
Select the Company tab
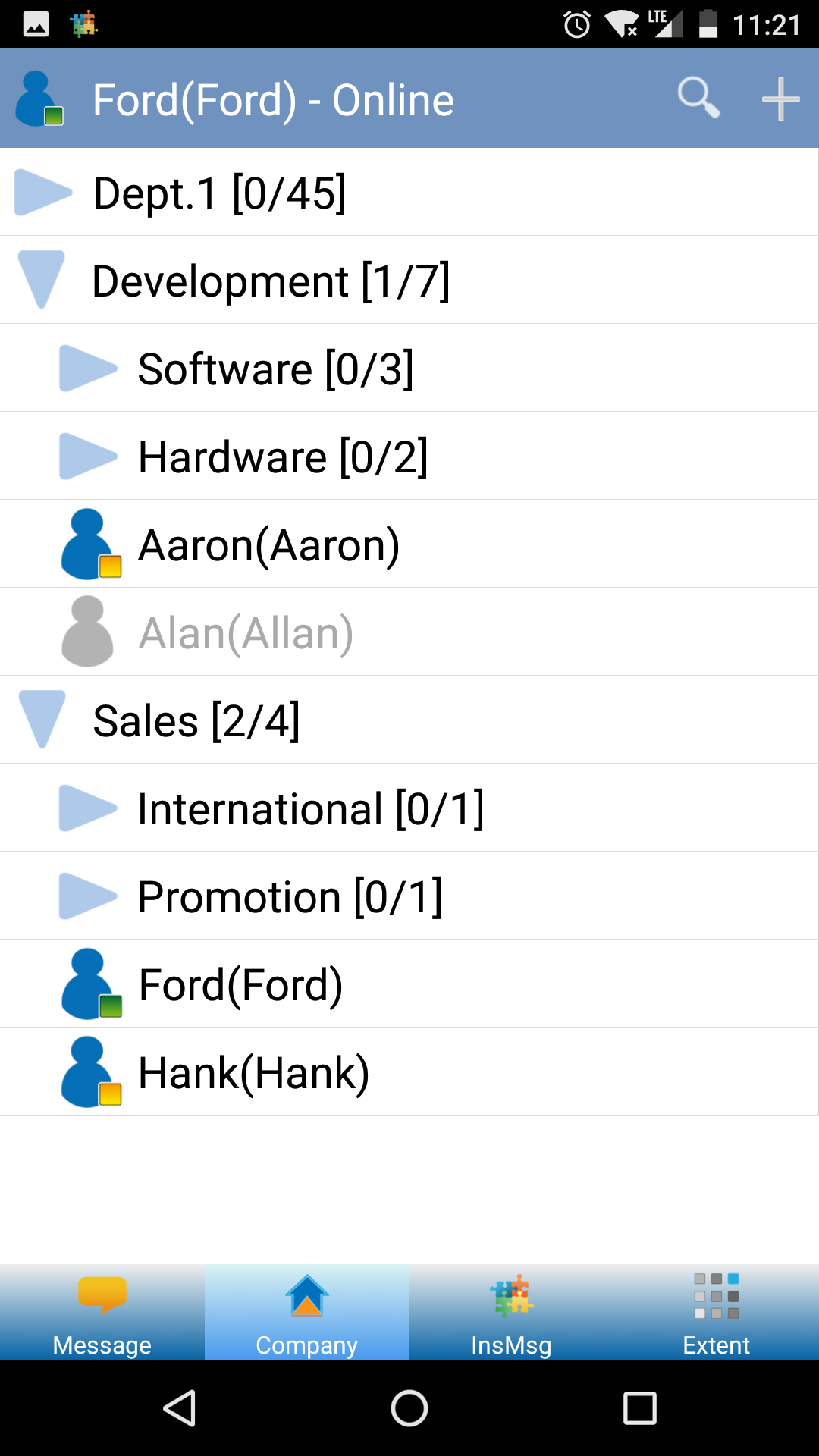point(307,1312)
